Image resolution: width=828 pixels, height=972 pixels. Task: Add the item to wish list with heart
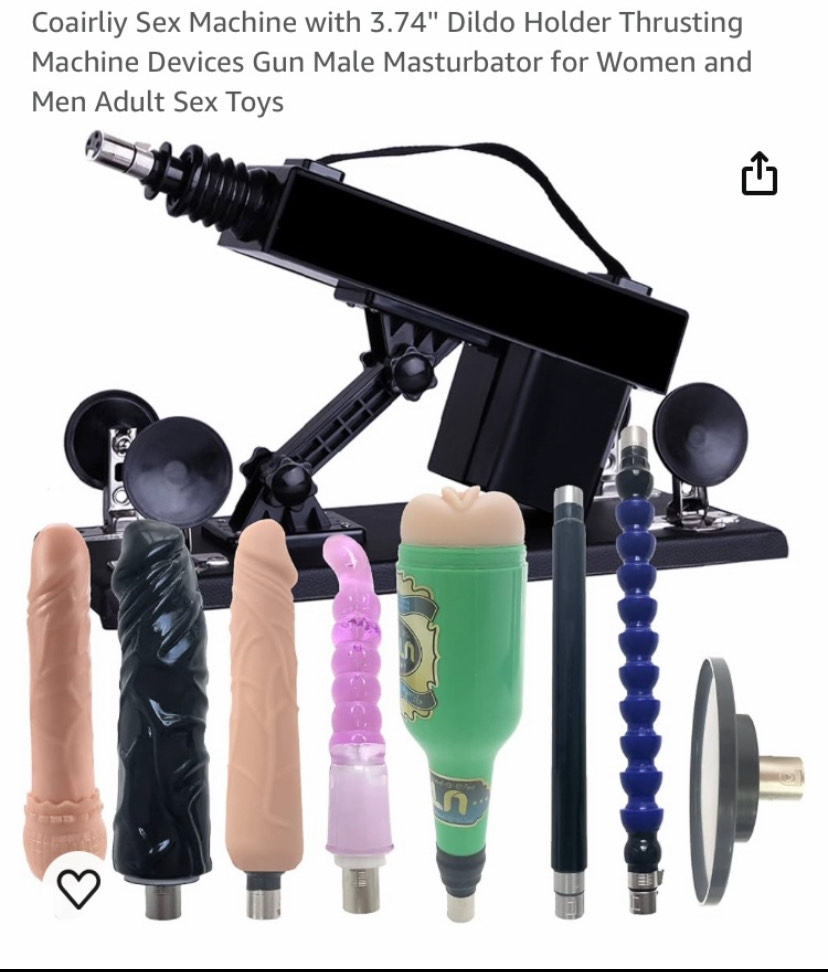coord(77,887)
